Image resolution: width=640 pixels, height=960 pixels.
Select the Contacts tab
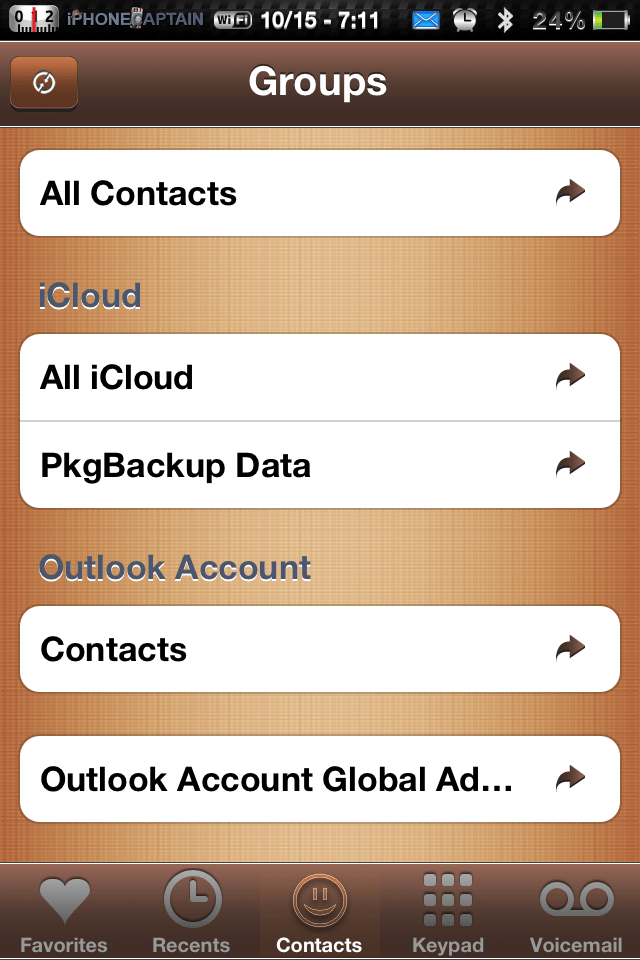click(x=319, y=912)
